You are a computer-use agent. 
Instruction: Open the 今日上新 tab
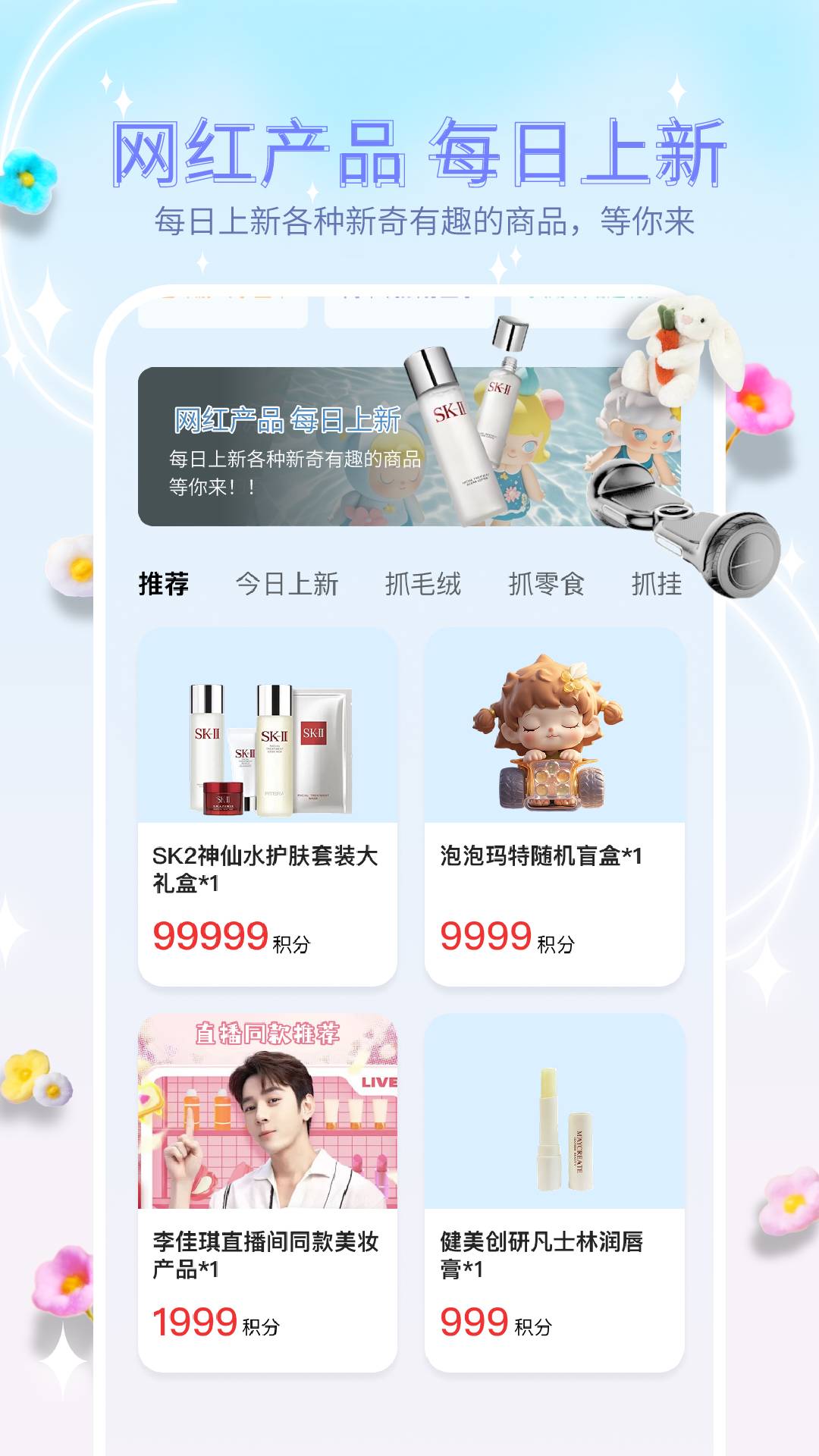(287, 584)
